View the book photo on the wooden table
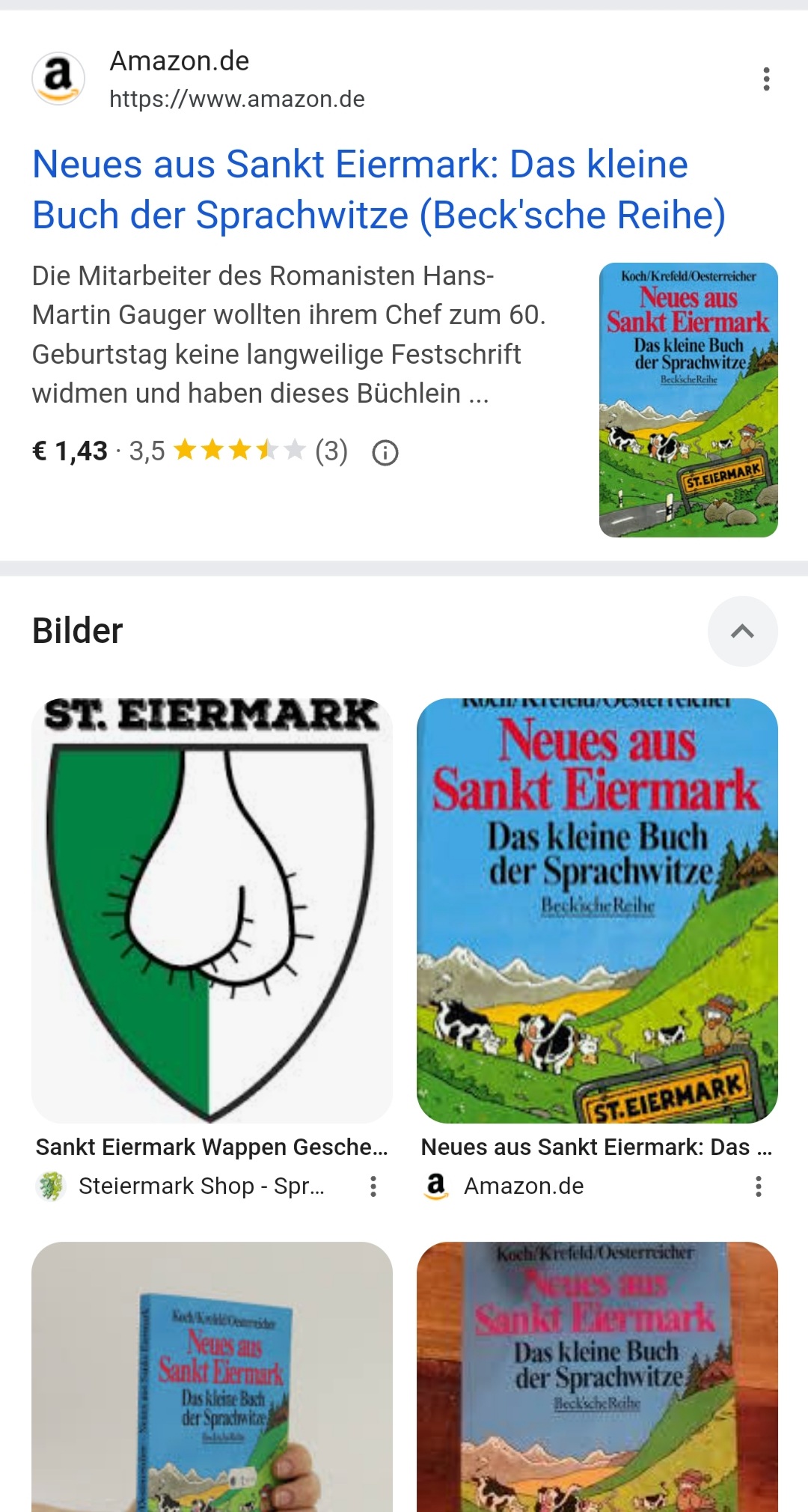This screenshot has height=1512, width=808. click(x=597, y=1377)
